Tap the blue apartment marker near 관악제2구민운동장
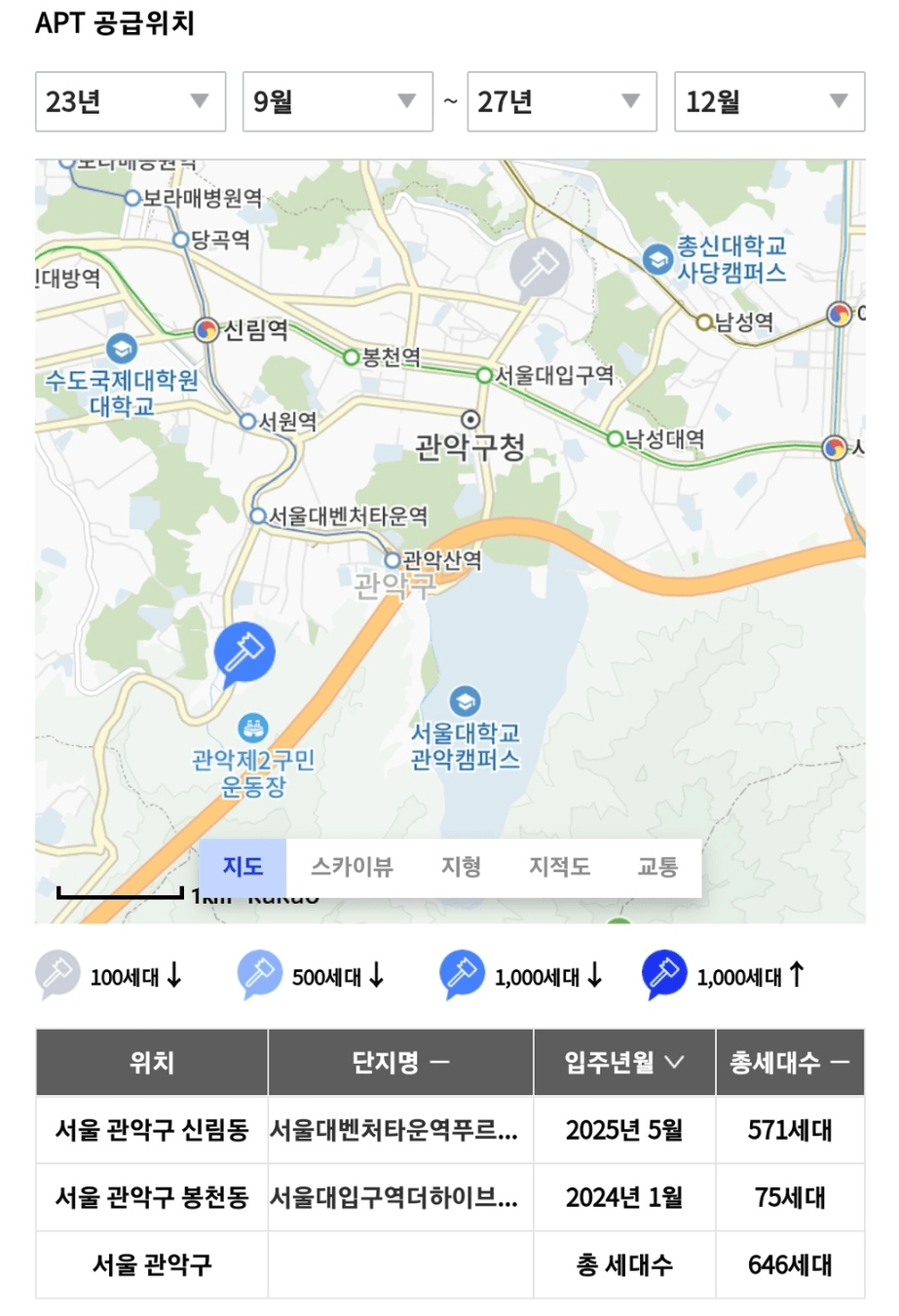 pyautogui.click(x=243, y=652)
